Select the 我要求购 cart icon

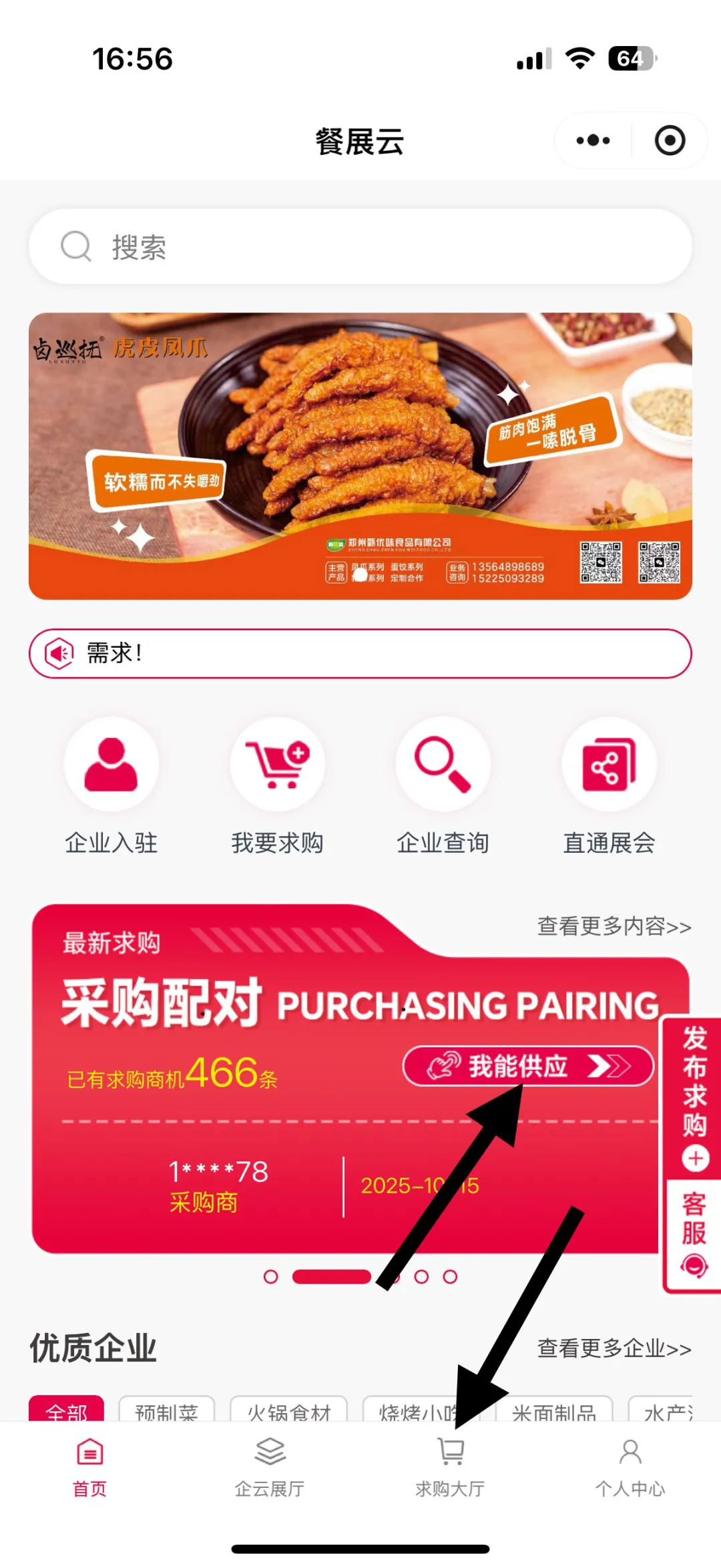(x=277, y=765)
